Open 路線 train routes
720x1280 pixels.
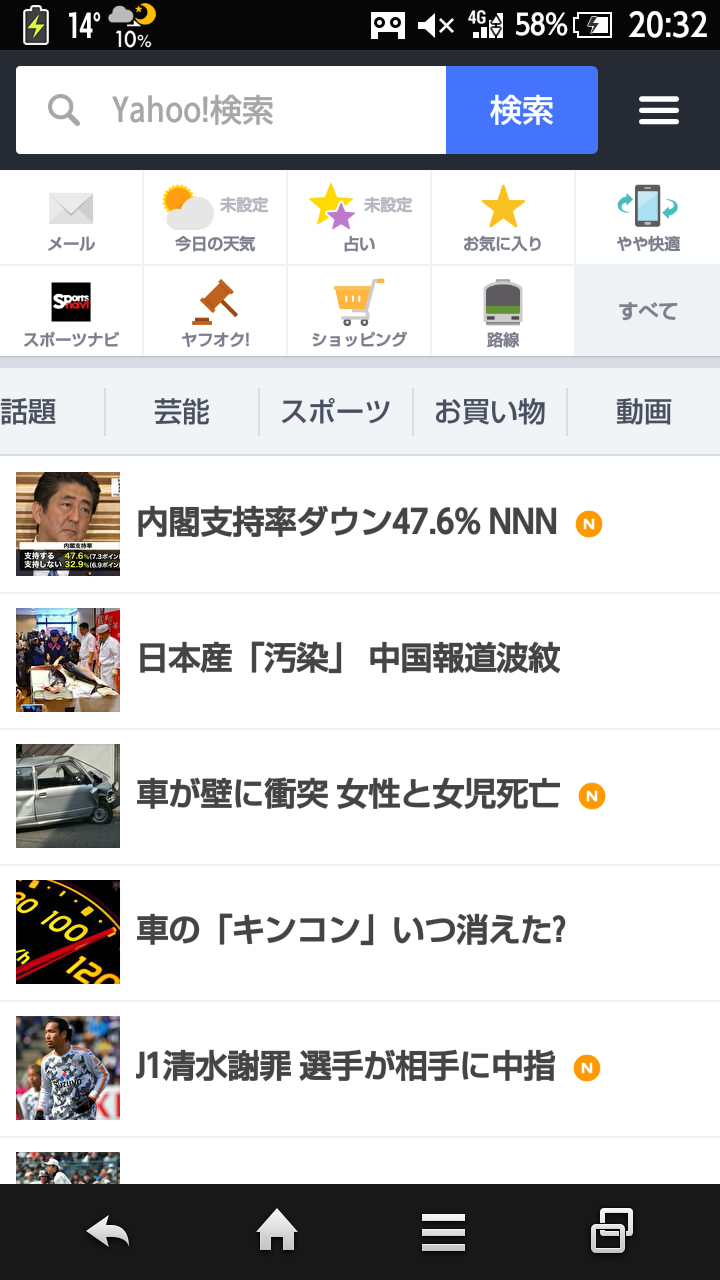click(503, 312)
